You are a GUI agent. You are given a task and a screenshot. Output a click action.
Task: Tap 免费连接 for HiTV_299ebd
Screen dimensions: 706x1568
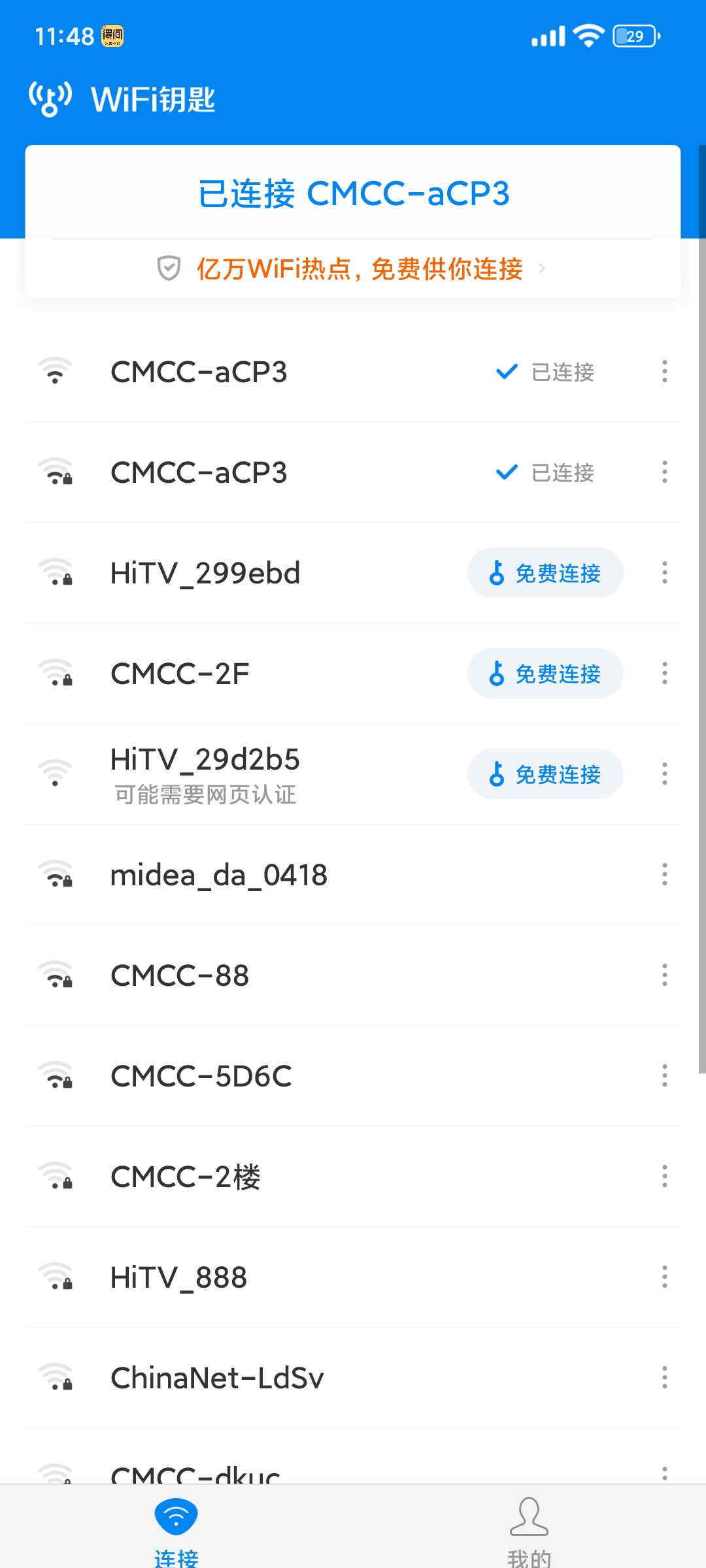(x=545, y=573)
